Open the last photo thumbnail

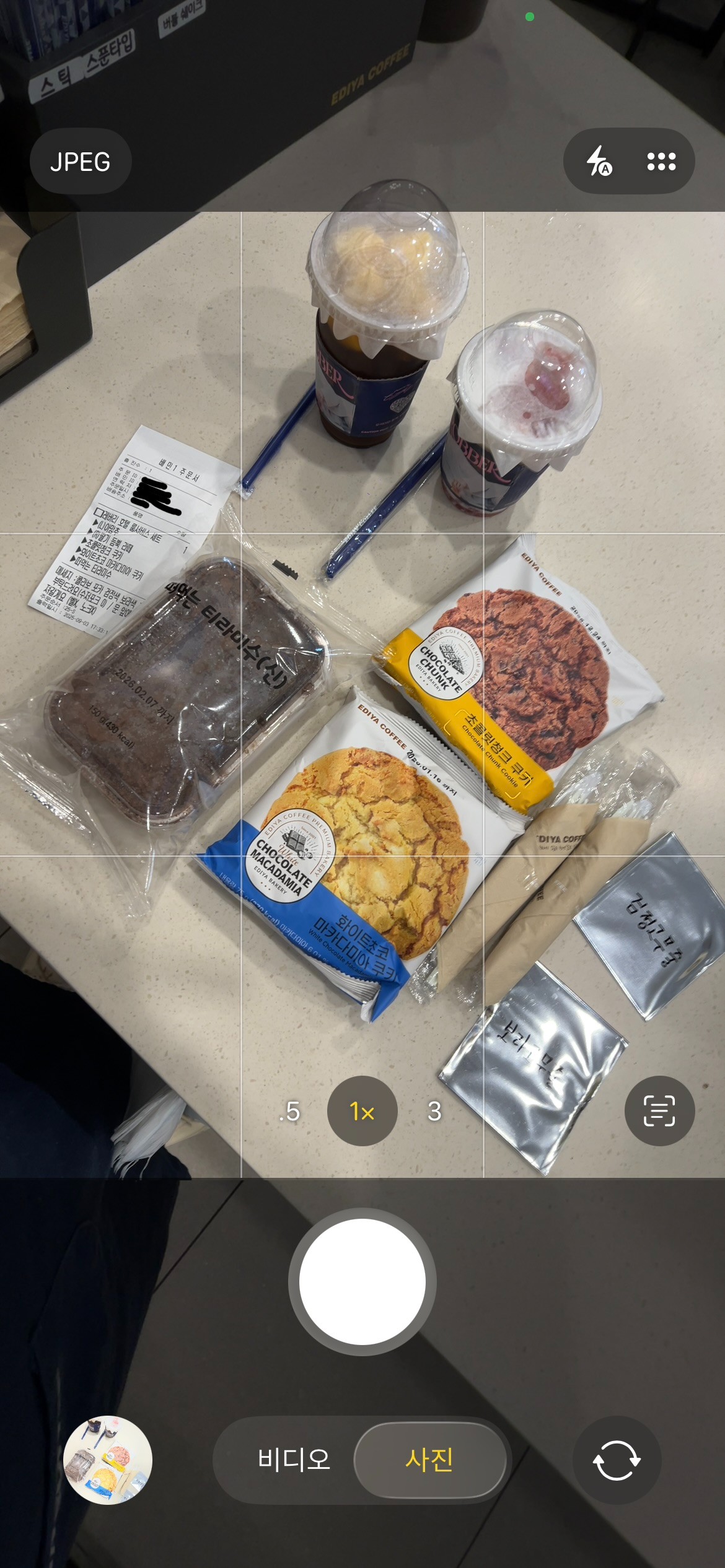point(108,1460)
